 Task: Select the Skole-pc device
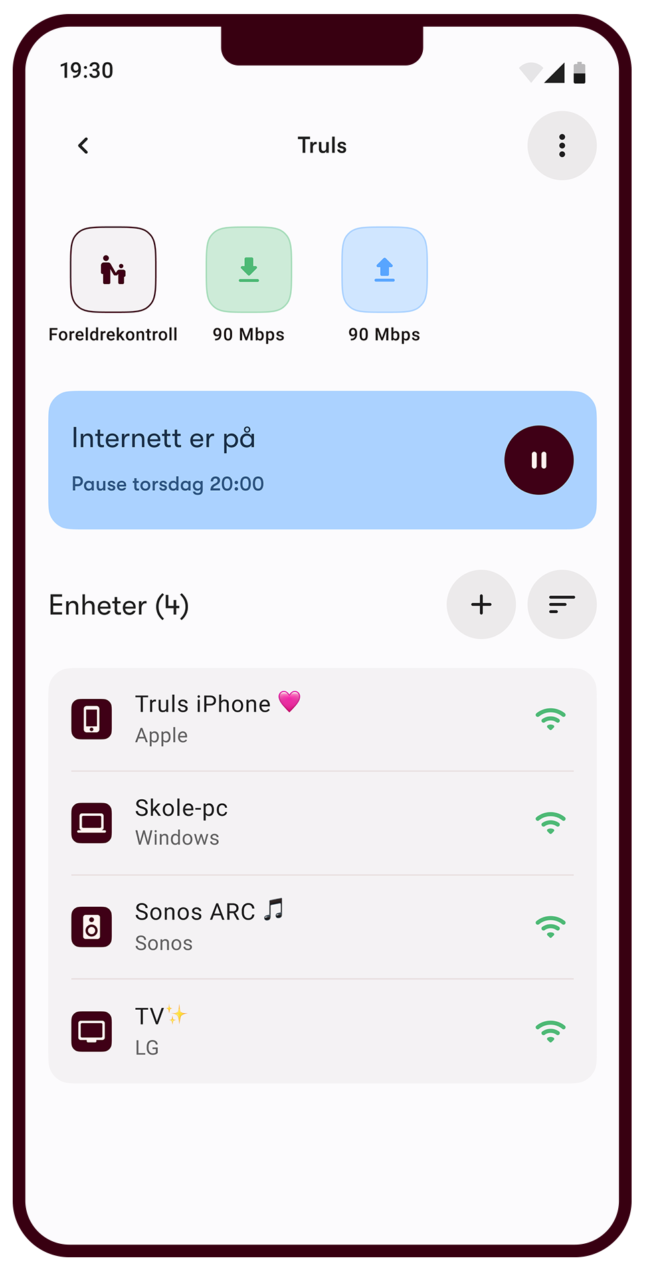322,822
